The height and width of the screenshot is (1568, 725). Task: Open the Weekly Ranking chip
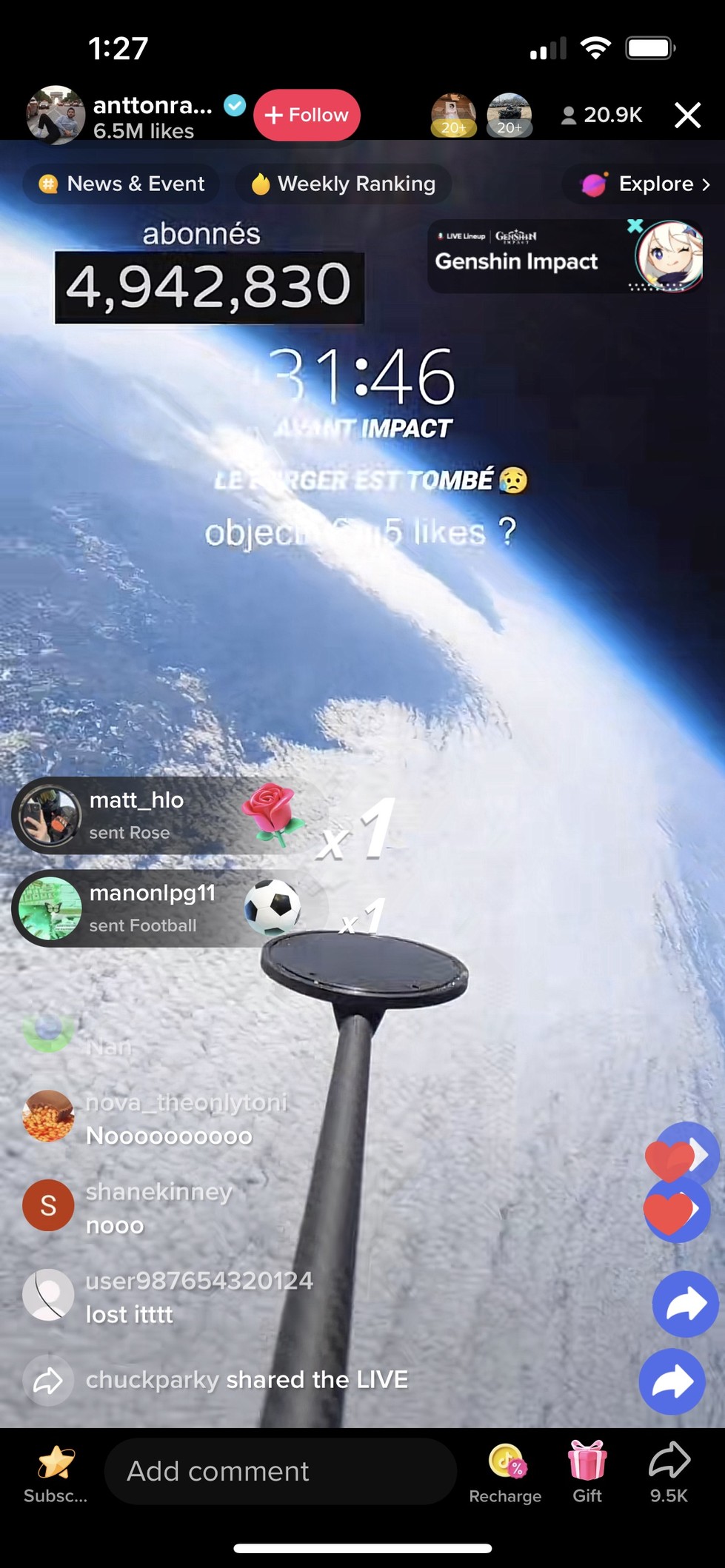pos(343,184)
